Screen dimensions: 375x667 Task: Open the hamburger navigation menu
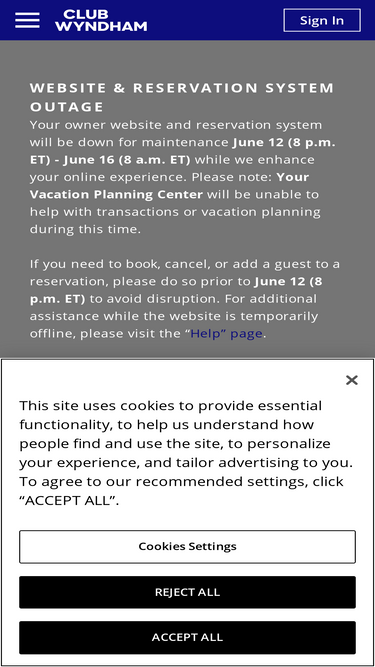pos(27,20)
